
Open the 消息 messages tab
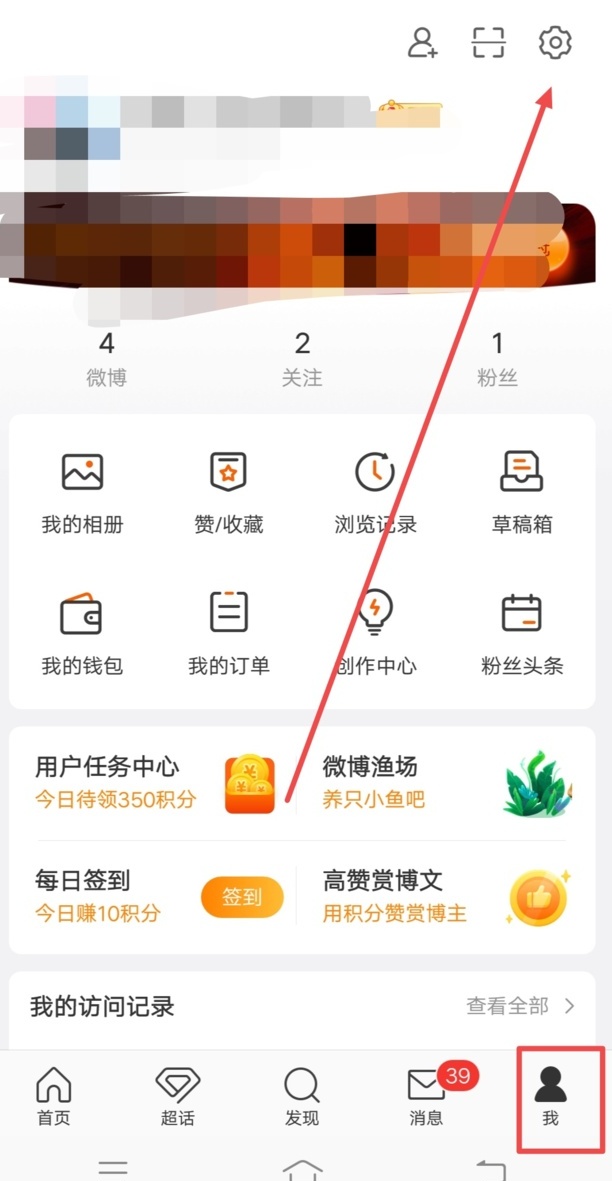427,1097
